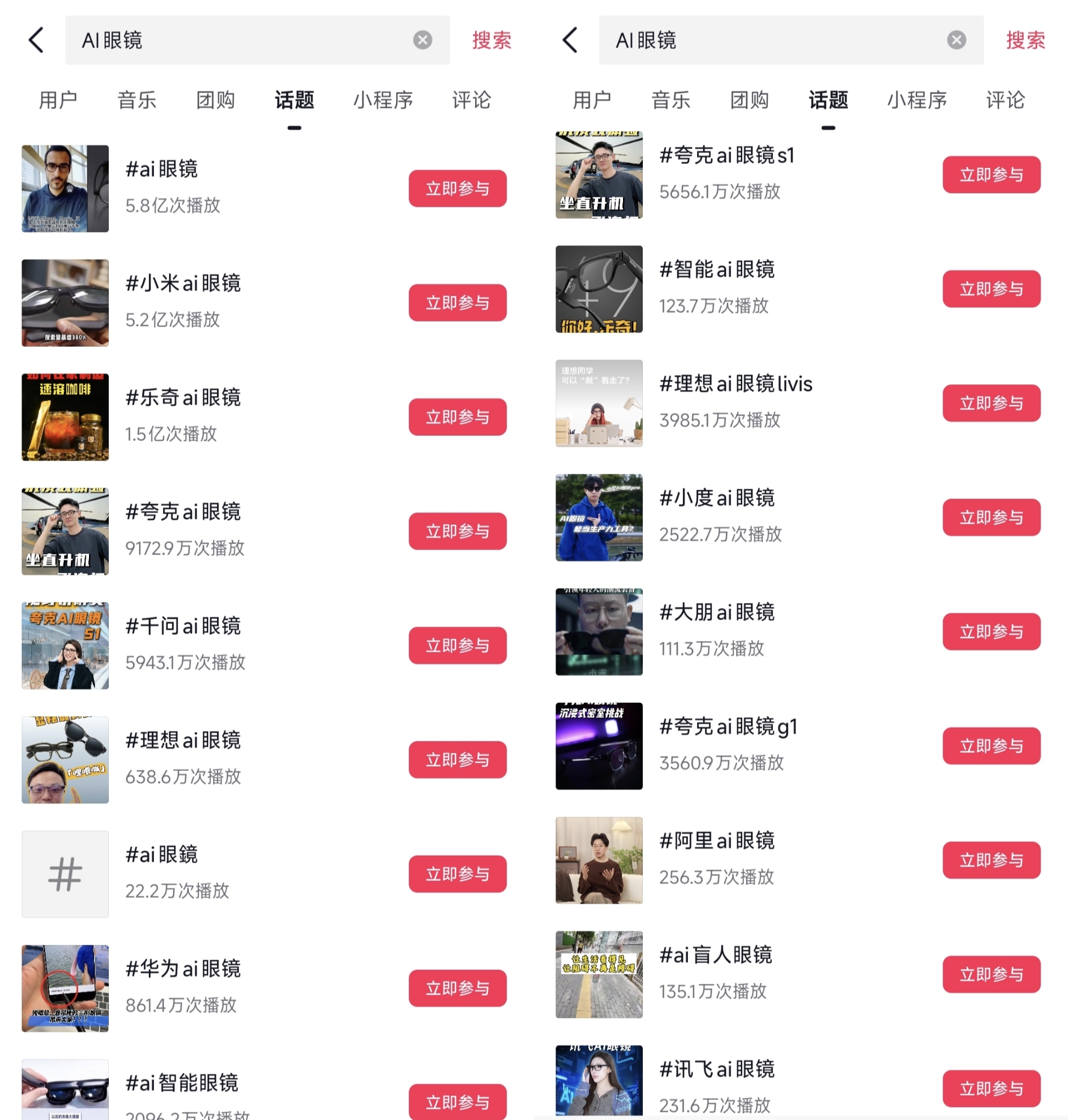Open the #讯飞ai眼镜 topic

tap(798, 1081)
